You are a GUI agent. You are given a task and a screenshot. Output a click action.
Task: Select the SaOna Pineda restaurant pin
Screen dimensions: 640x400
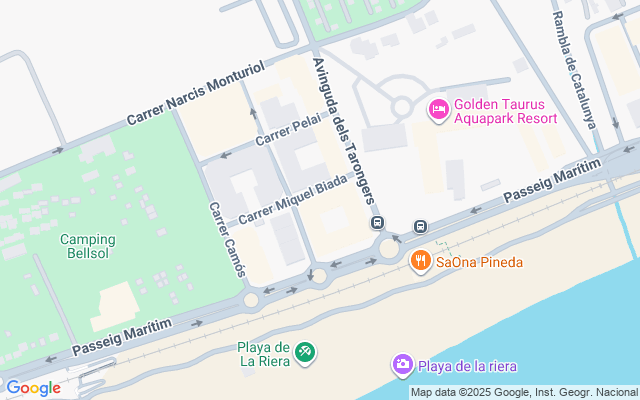pos(420,262)
